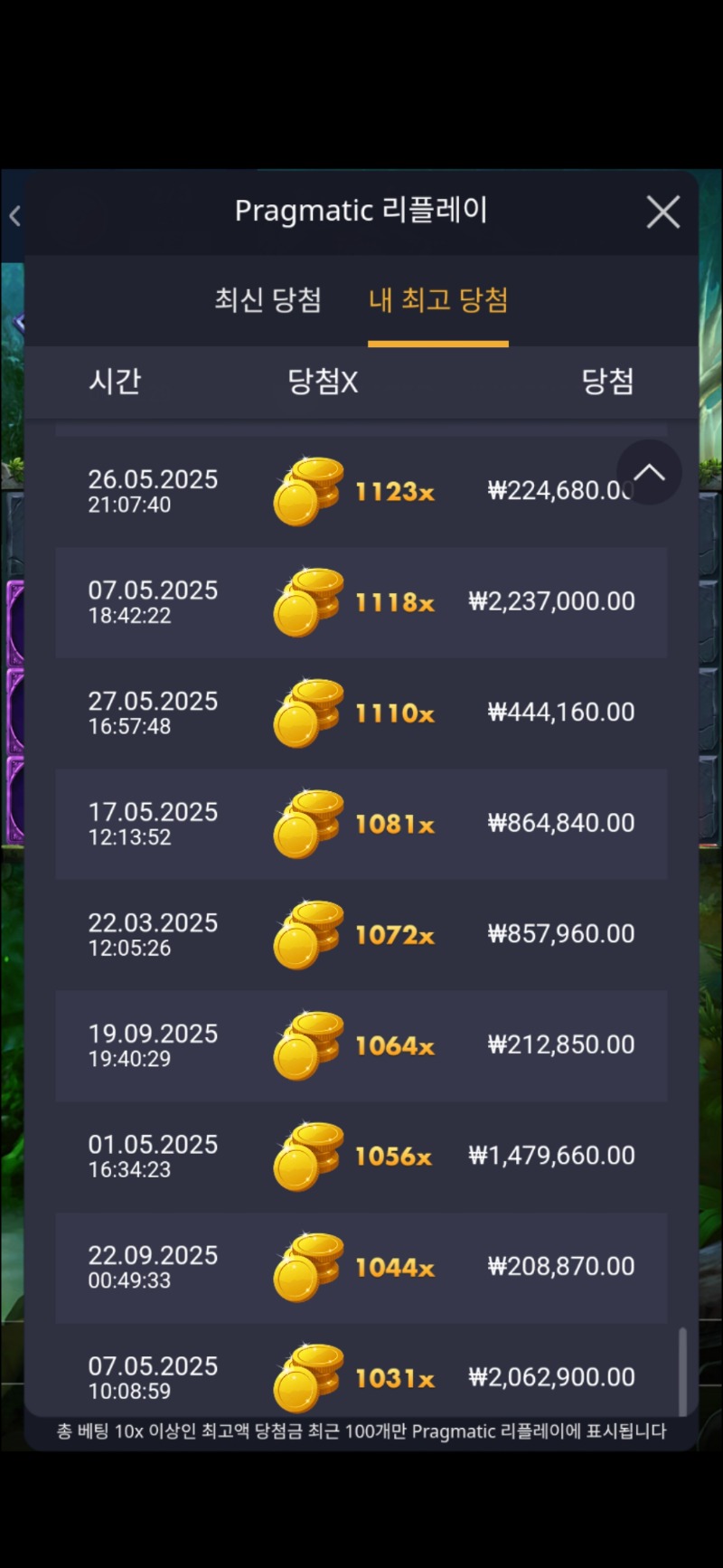Select the 내 최고 당첨 tab
This screenshot has height=1568, width=723.
click(438, 300)
